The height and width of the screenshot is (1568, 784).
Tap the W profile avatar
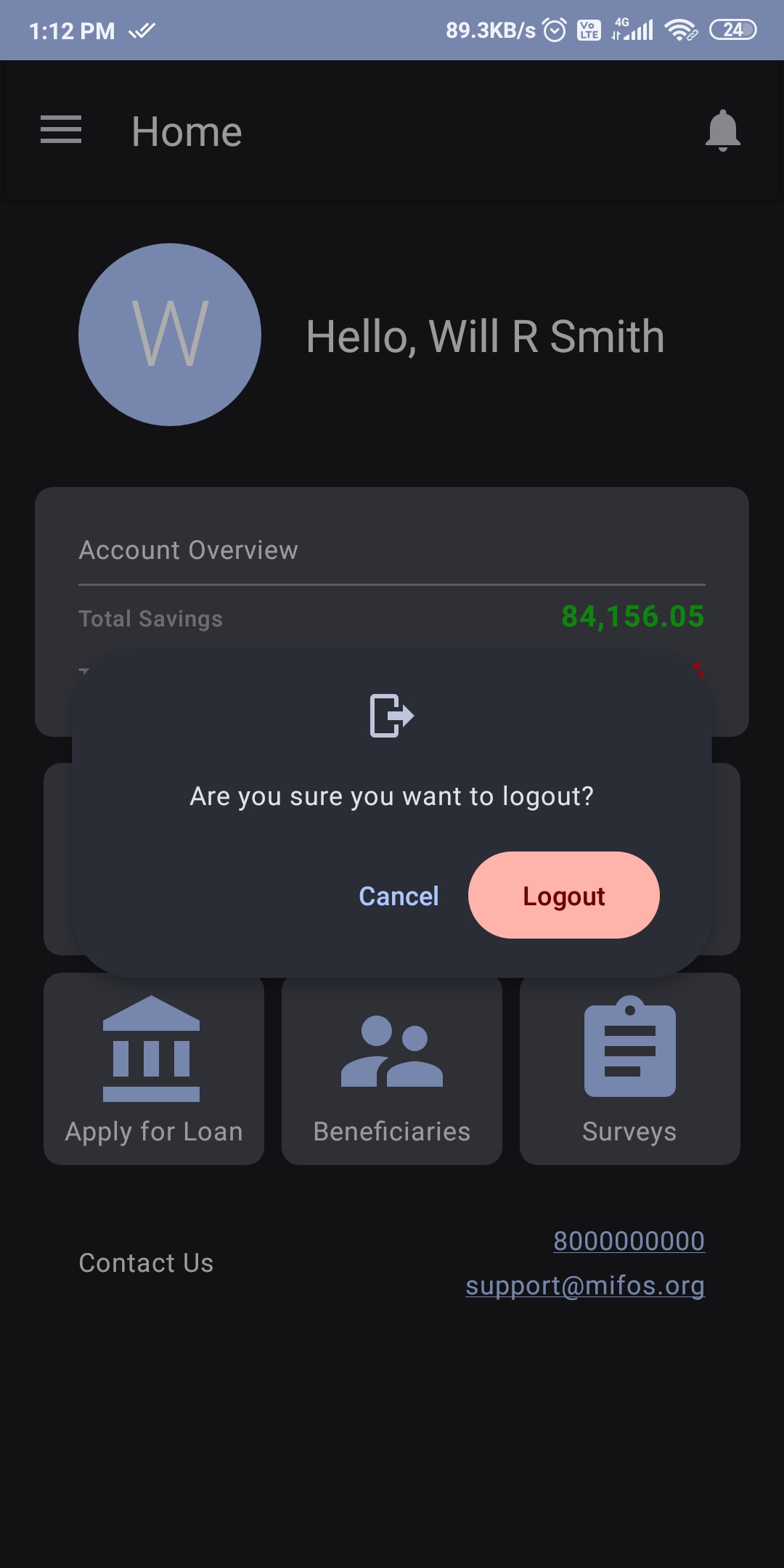click(x=170, y=335)
